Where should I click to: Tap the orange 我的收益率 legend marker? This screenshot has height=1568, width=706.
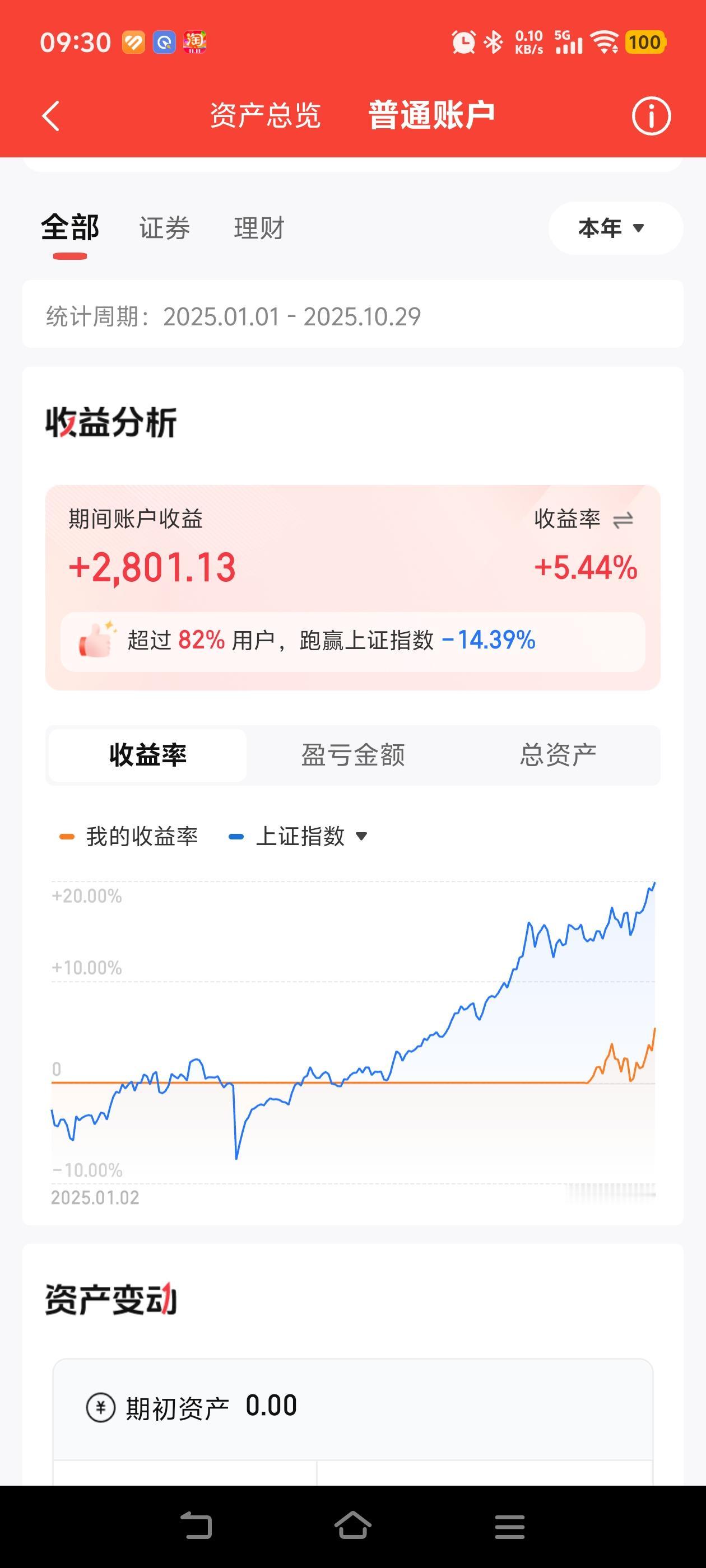(67, 836)
